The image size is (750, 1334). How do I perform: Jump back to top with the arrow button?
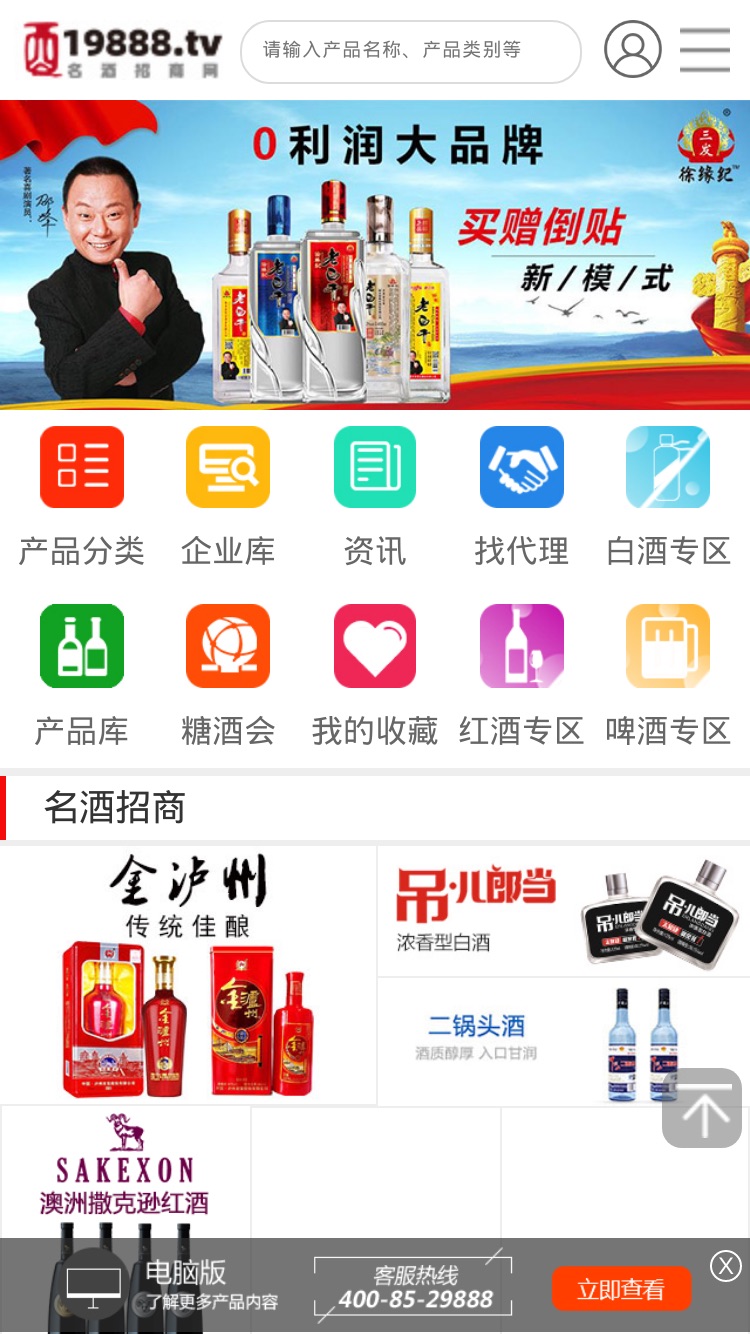click(x=702, y=1108)
